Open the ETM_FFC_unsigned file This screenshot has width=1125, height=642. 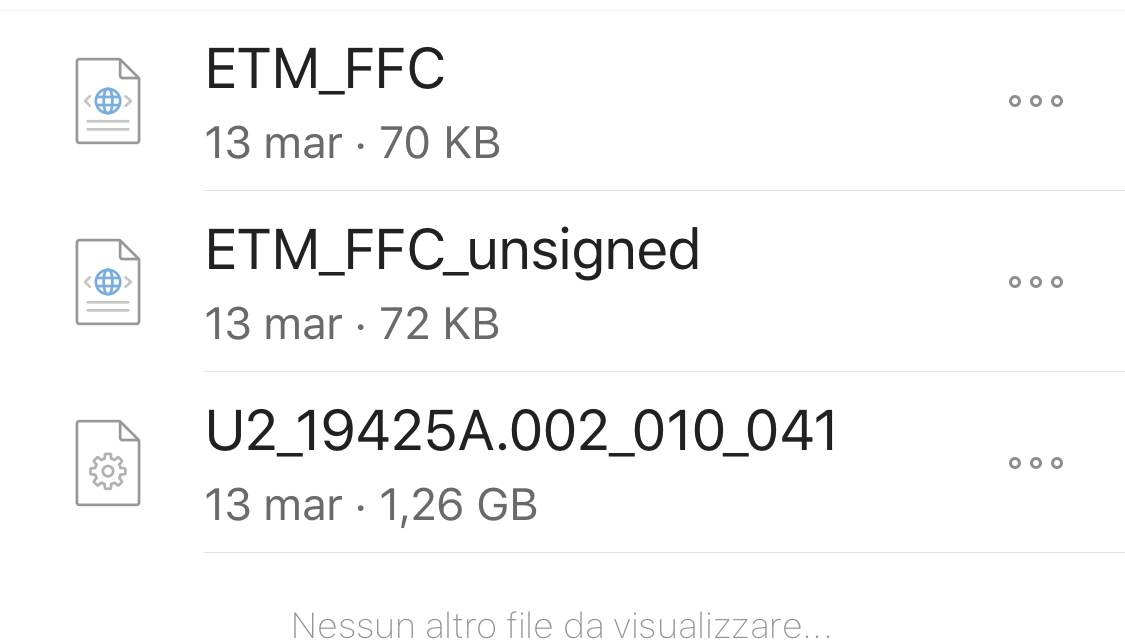coord(452,251)
